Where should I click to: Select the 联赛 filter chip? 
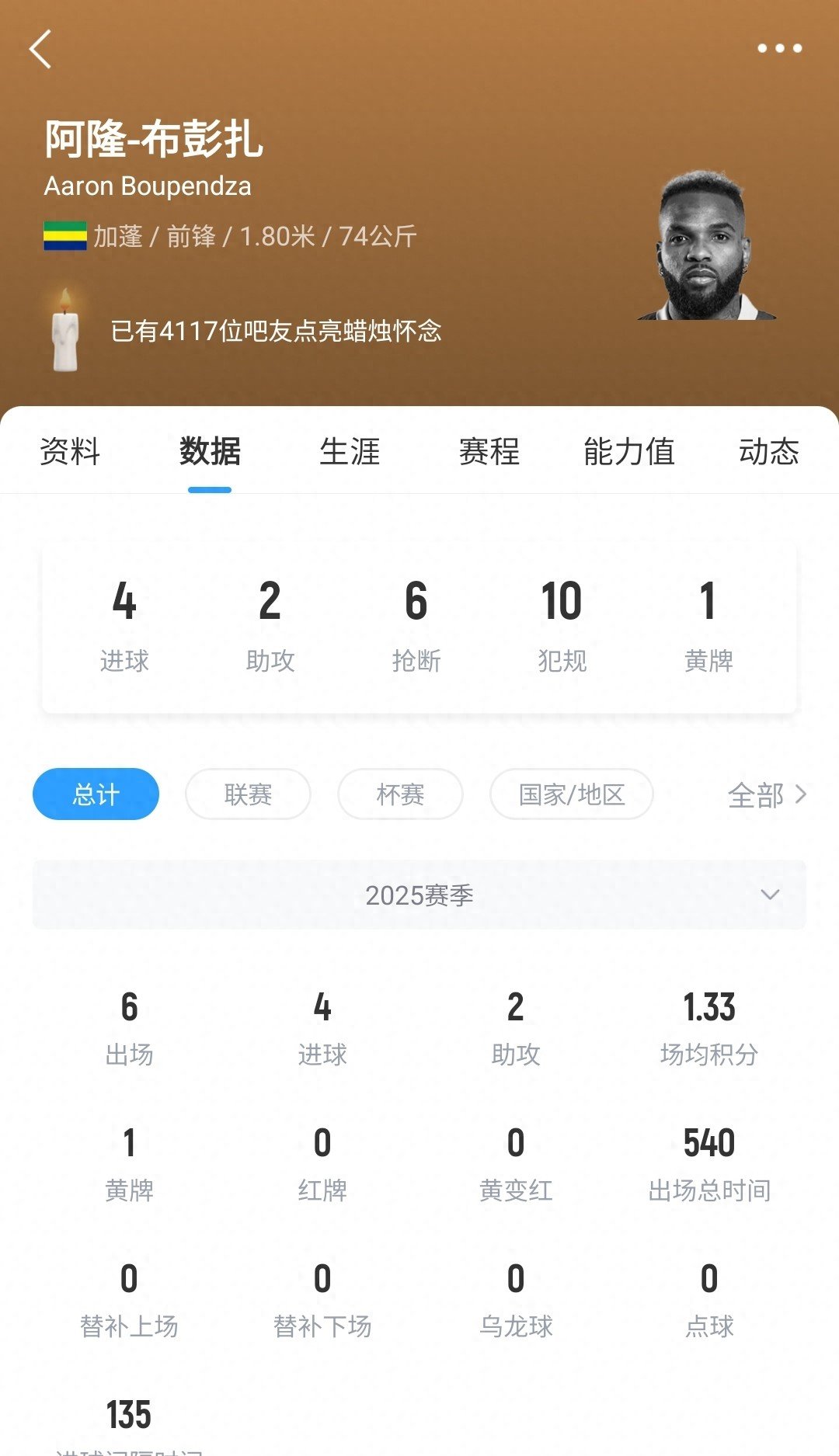pyautogui.click(x=248, y=794)
